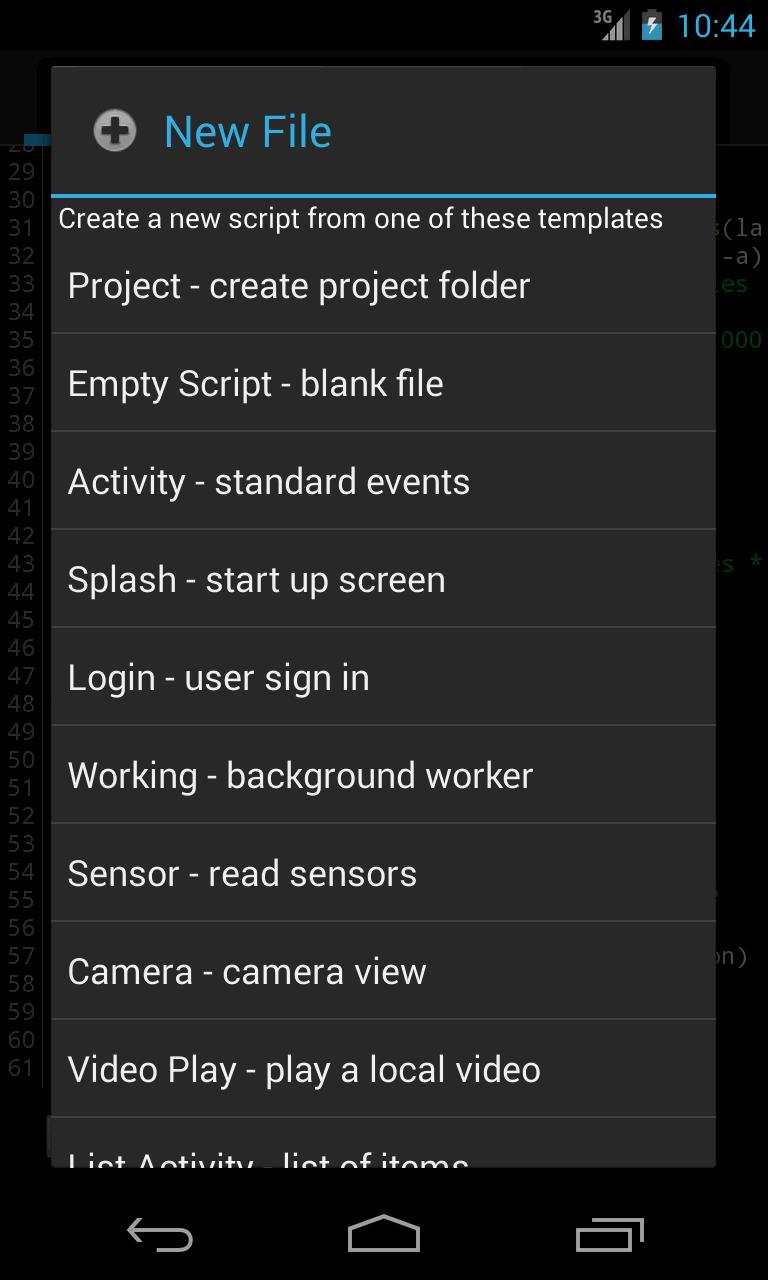Open the Recent Apps icon
768x1280 pixels.
point(608,1235)
